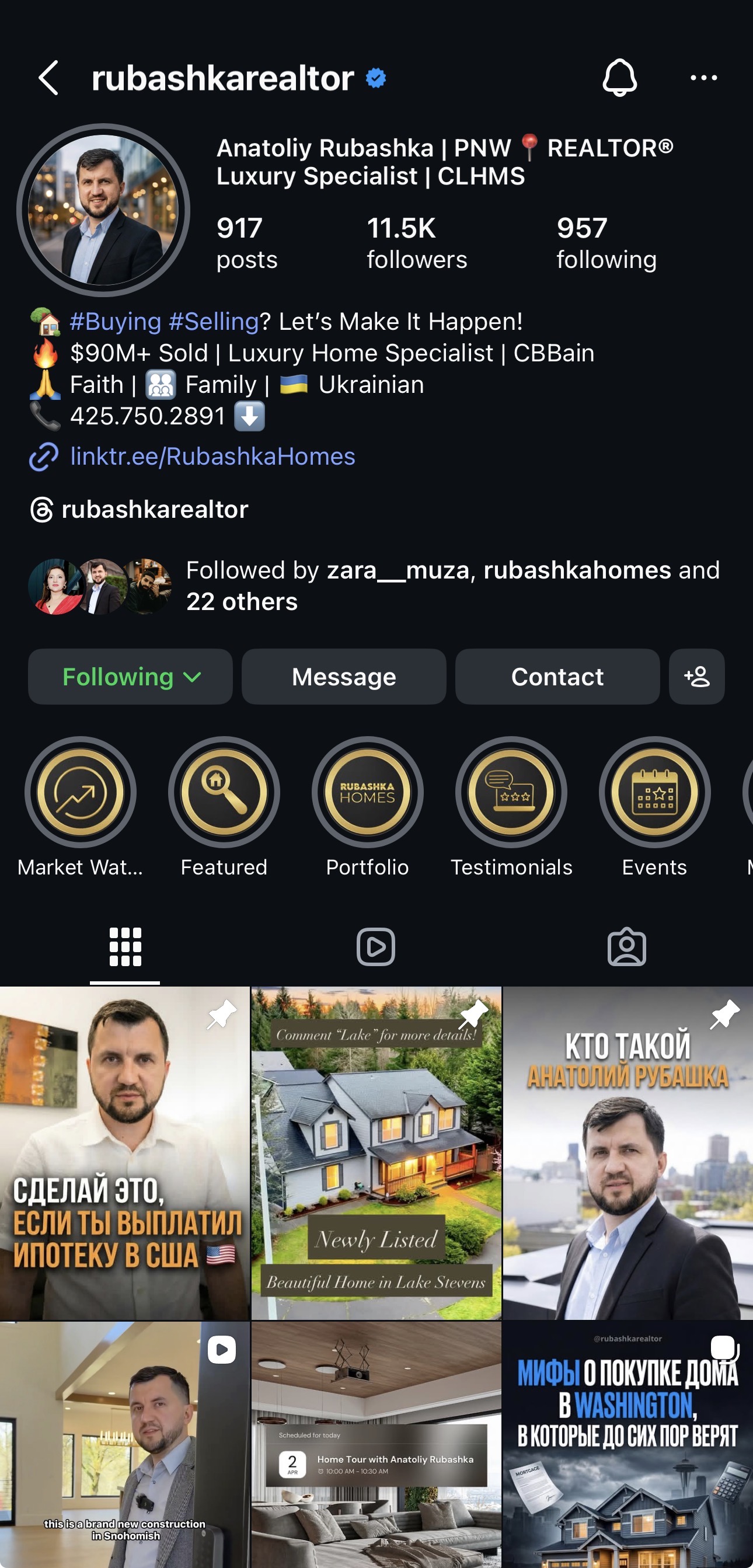
Task: Open the three-dot overflow menu
Action: (703, 78)
